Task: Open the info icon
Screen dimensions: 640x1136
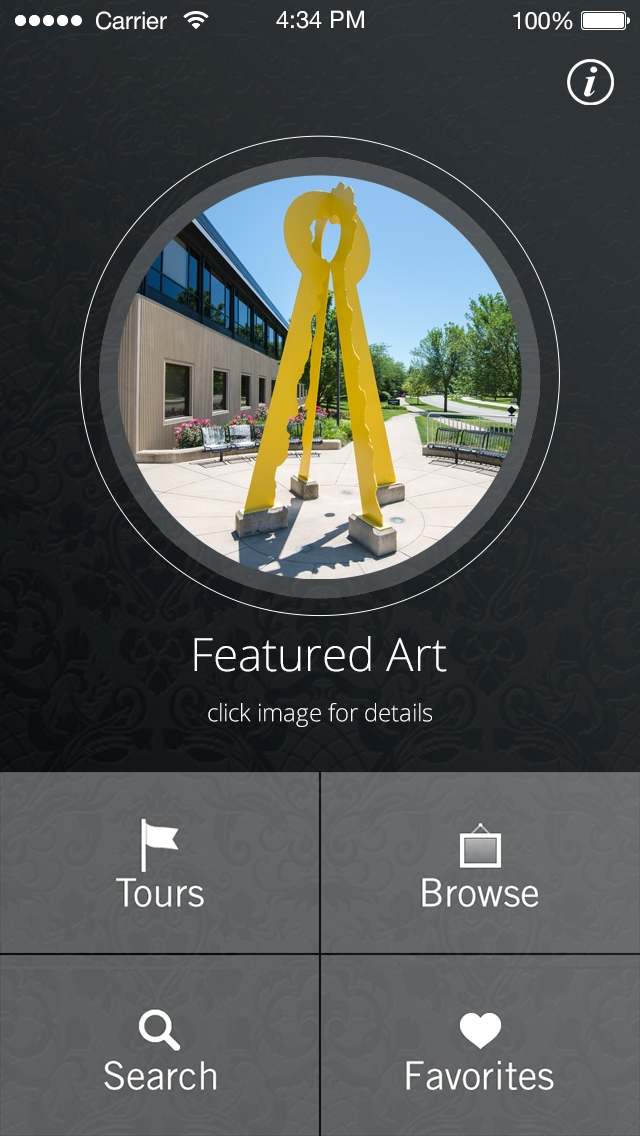Action: coord(590,83)
